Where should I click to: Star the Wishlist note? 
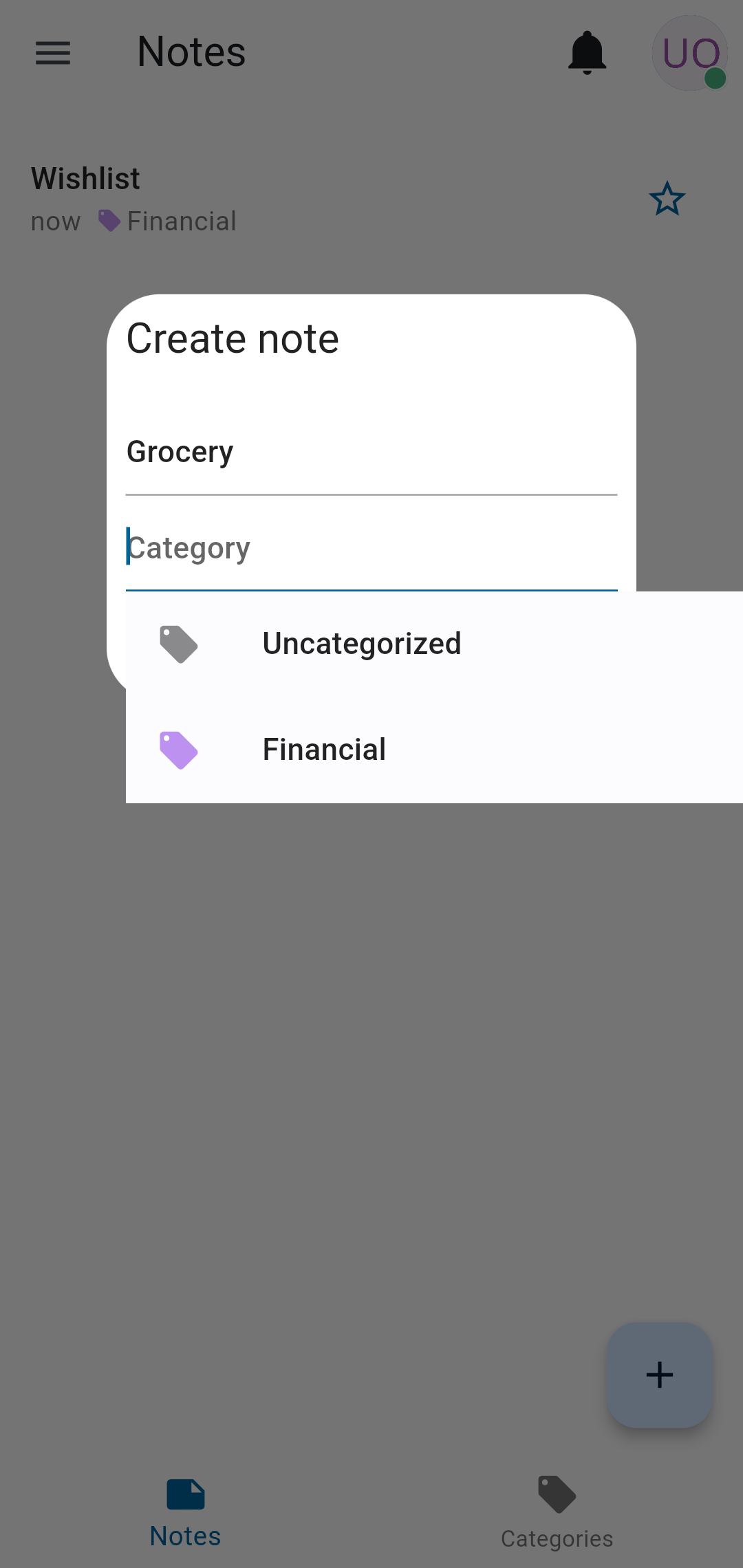(667, 199)
